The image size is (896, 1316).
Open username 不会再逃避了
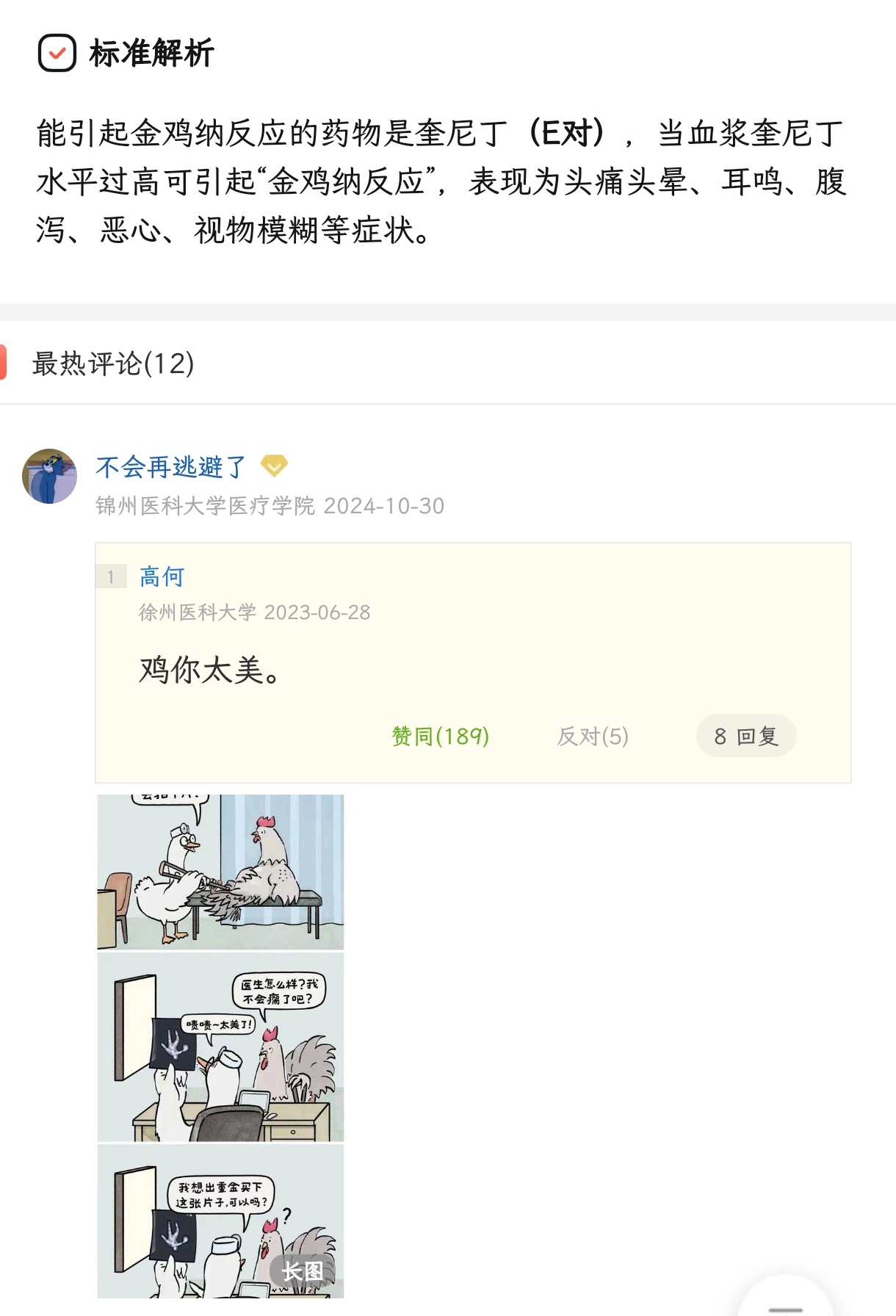tap(170, 467)
